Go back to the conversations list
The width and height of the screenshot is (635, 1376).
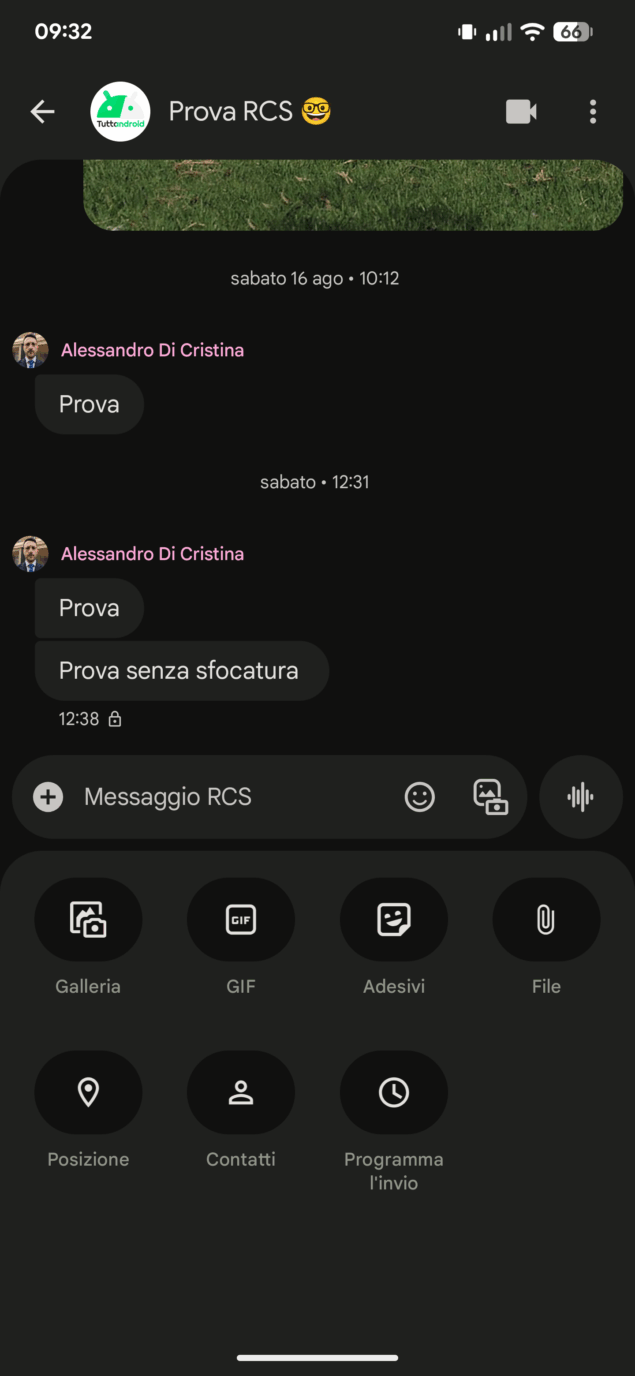pos(43,112)
